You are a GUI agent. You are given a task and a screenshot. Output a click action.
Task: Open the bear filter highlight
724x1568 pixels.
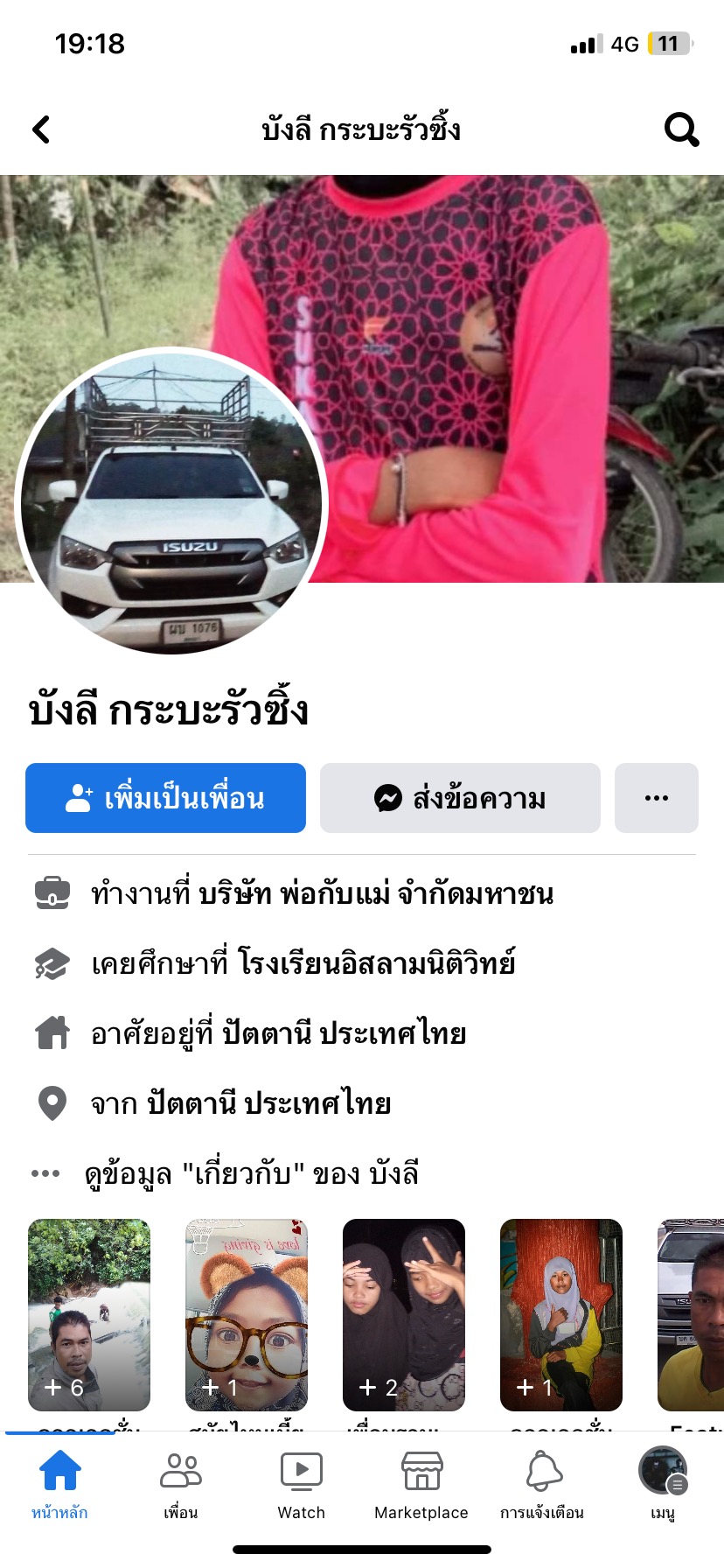247,1314
